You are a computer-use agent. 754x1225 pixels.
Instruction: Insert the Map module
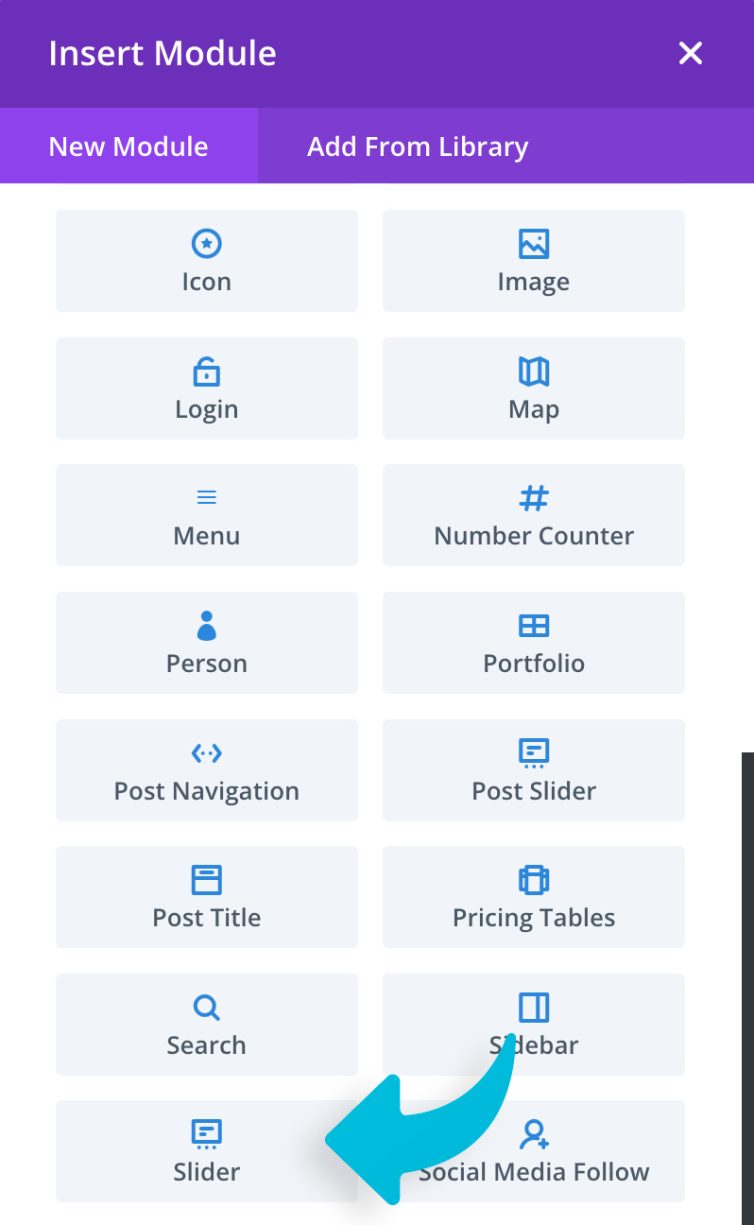(x=533, y=388)
